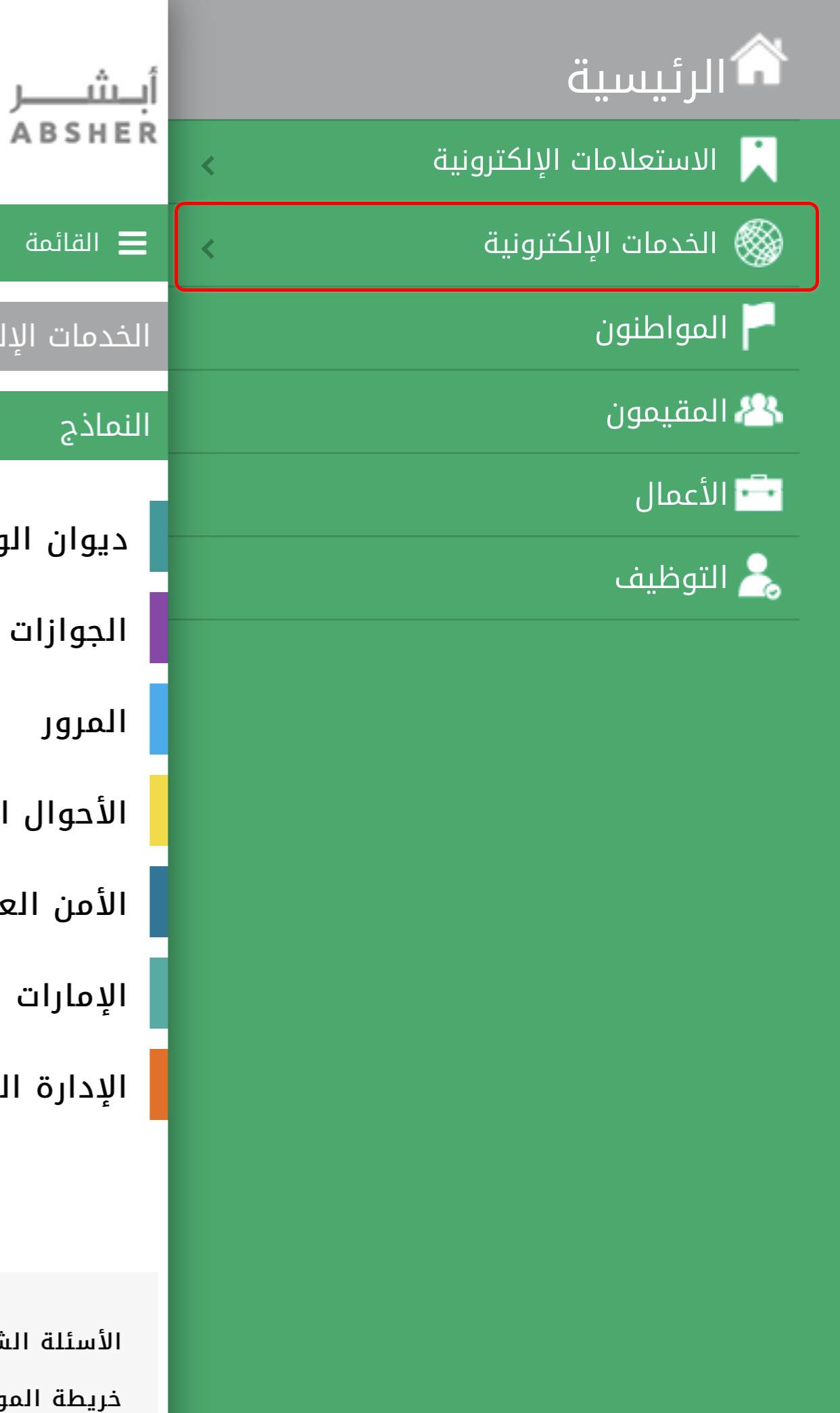
Task: Tap the القائمة hamburger menu button
Action: (85, 242)
